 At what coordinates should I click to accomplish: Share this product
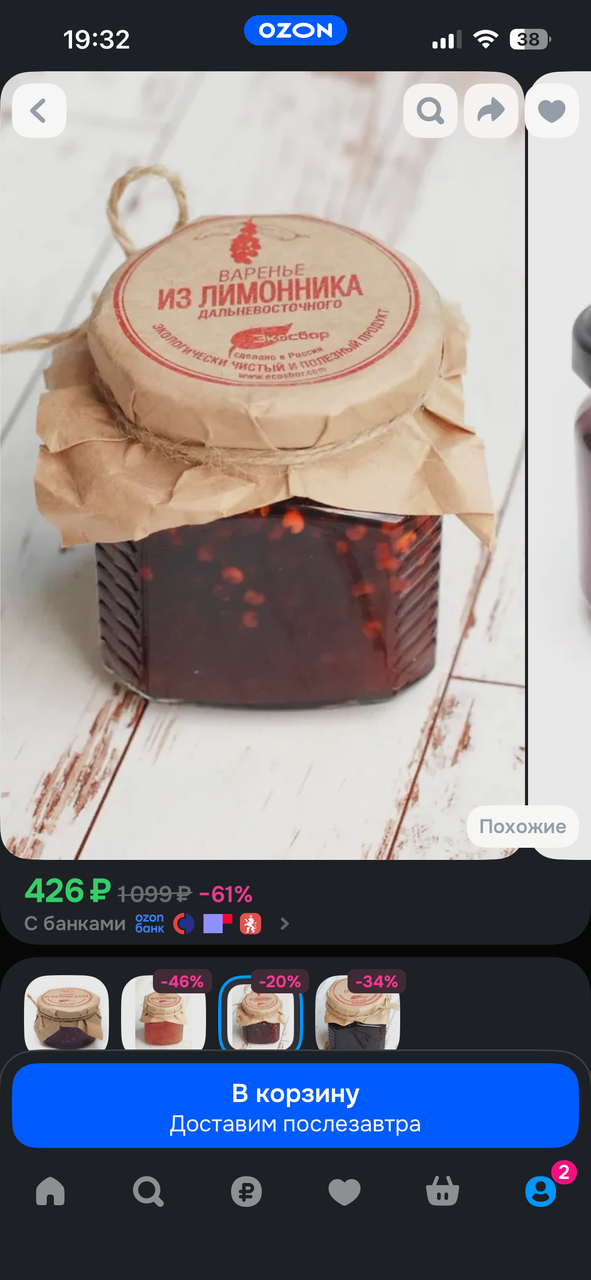pos(491,110)
